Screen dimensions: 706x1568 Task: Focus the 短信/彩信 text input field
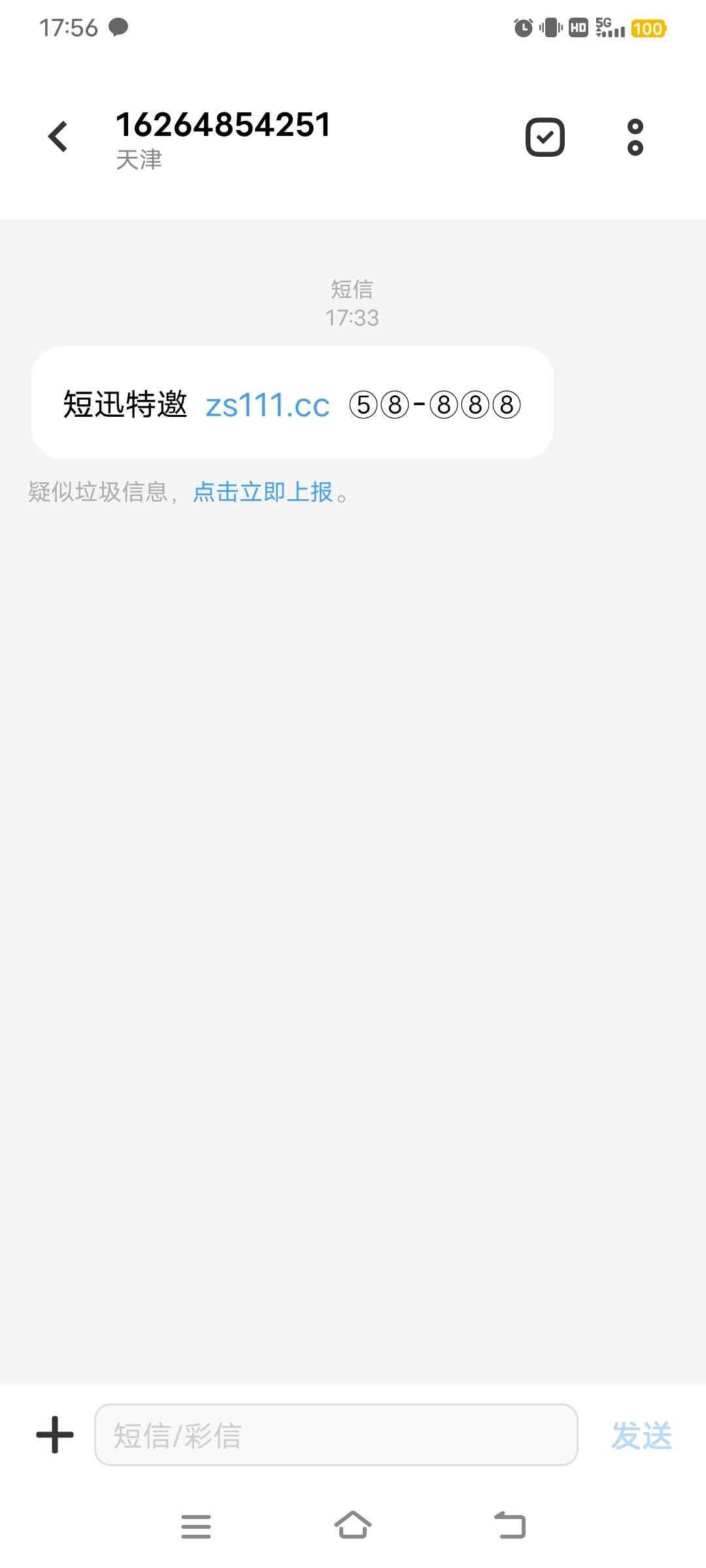click(336, 1435)
